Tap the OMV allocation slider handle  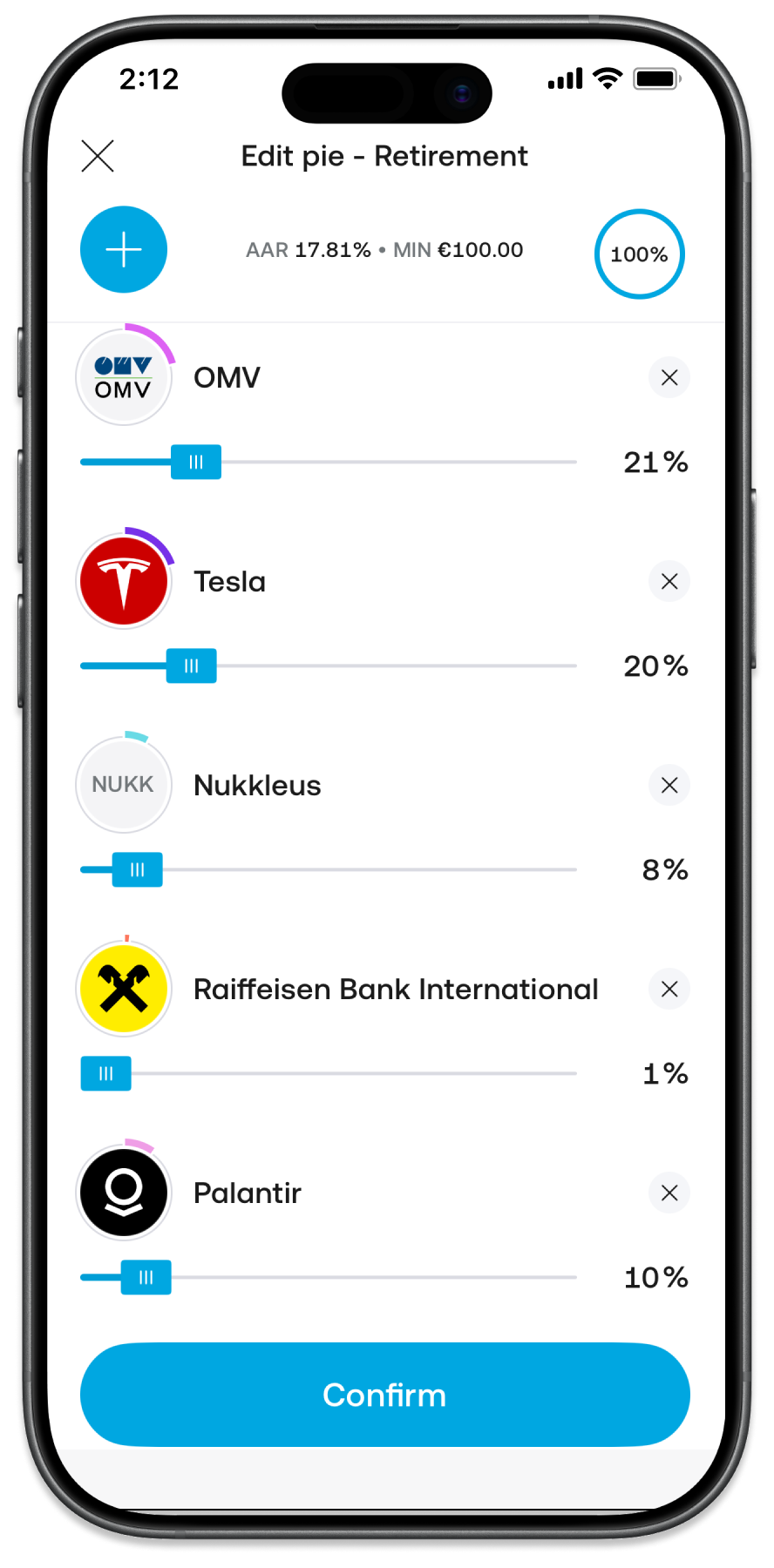coord(196,463)
